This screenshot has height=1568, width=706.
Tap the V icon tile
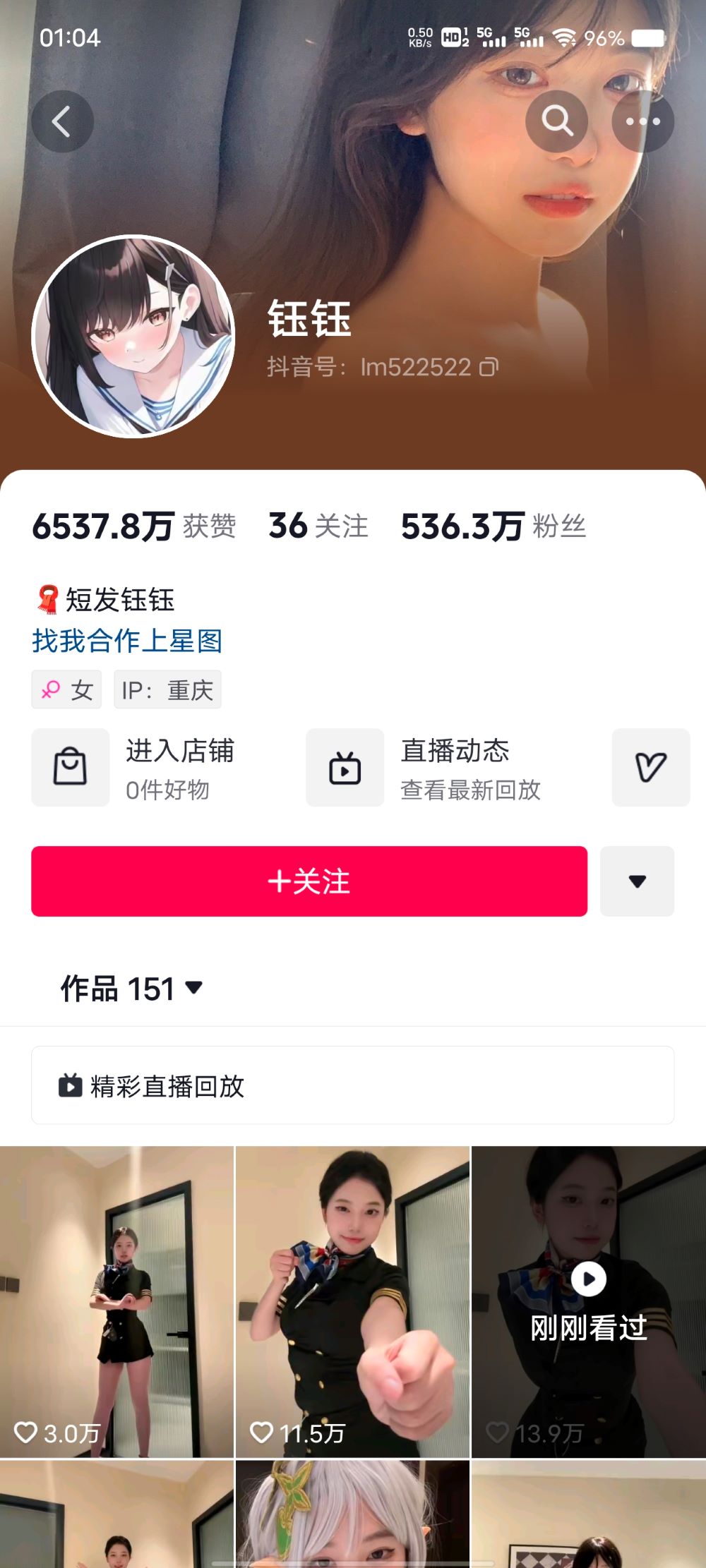[x=650, y=768]
